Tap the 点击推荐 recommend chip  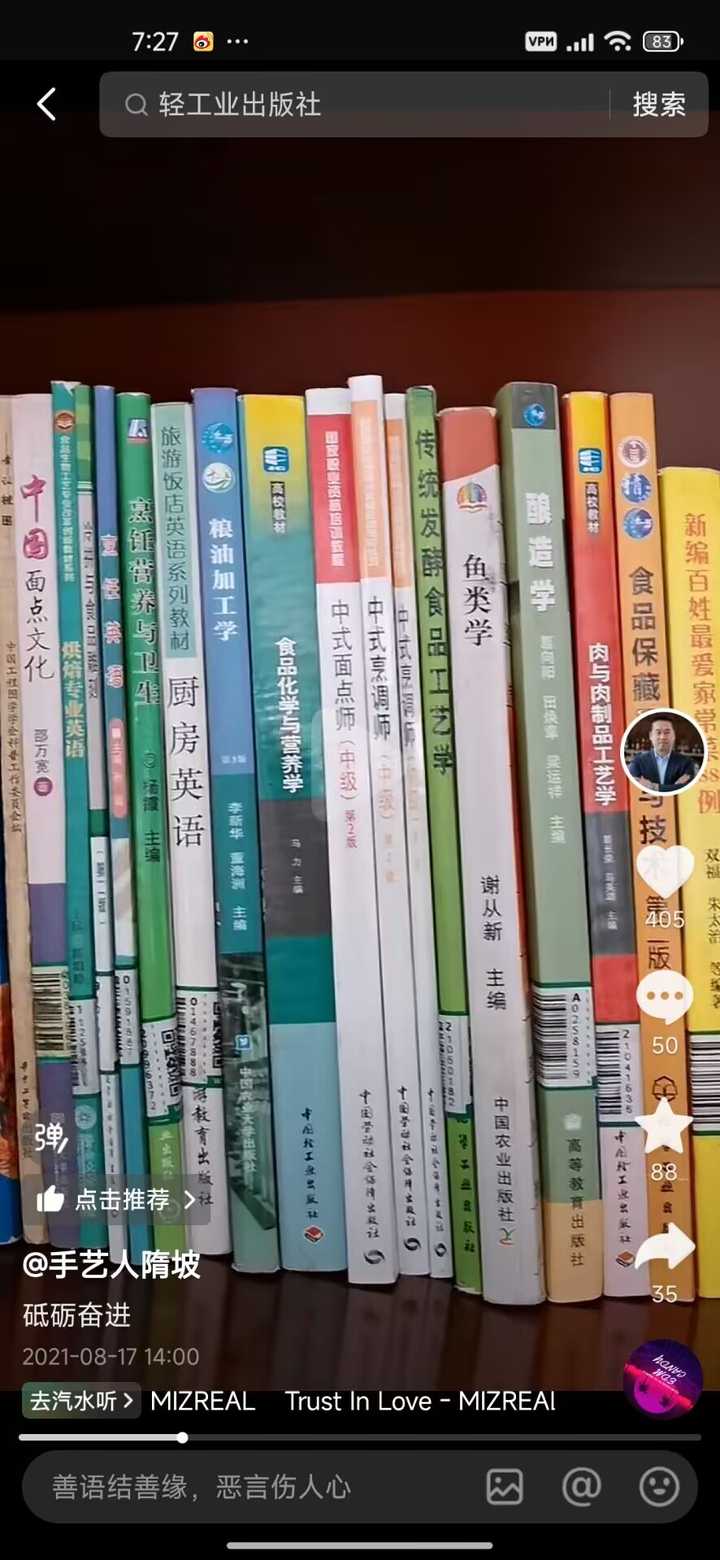(116, 1199)
